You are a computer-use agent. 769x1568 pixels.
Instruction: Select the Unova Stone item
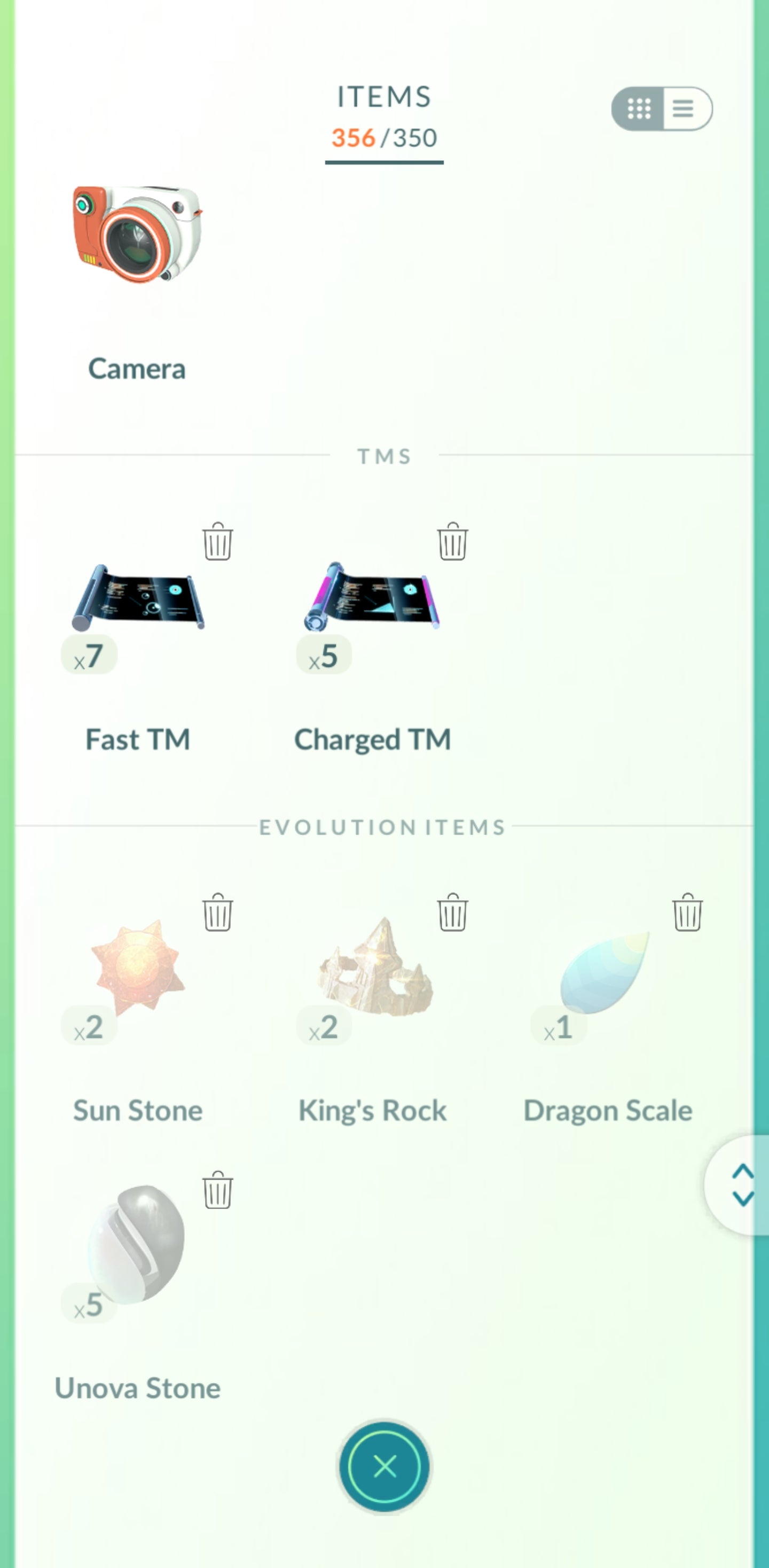tap(137, 1245)
